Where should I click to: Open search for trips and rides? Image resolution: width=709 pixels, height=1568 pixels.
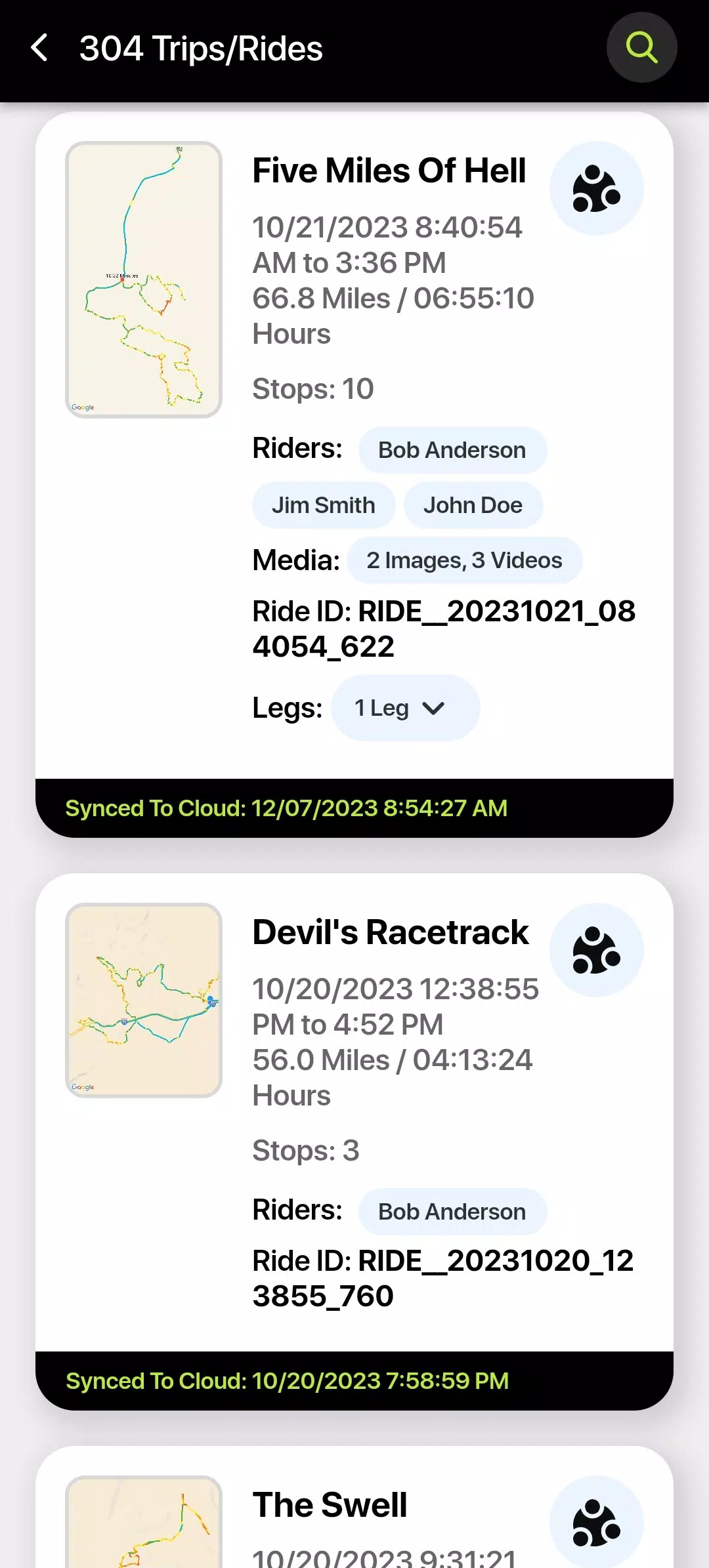click(641, 47)
